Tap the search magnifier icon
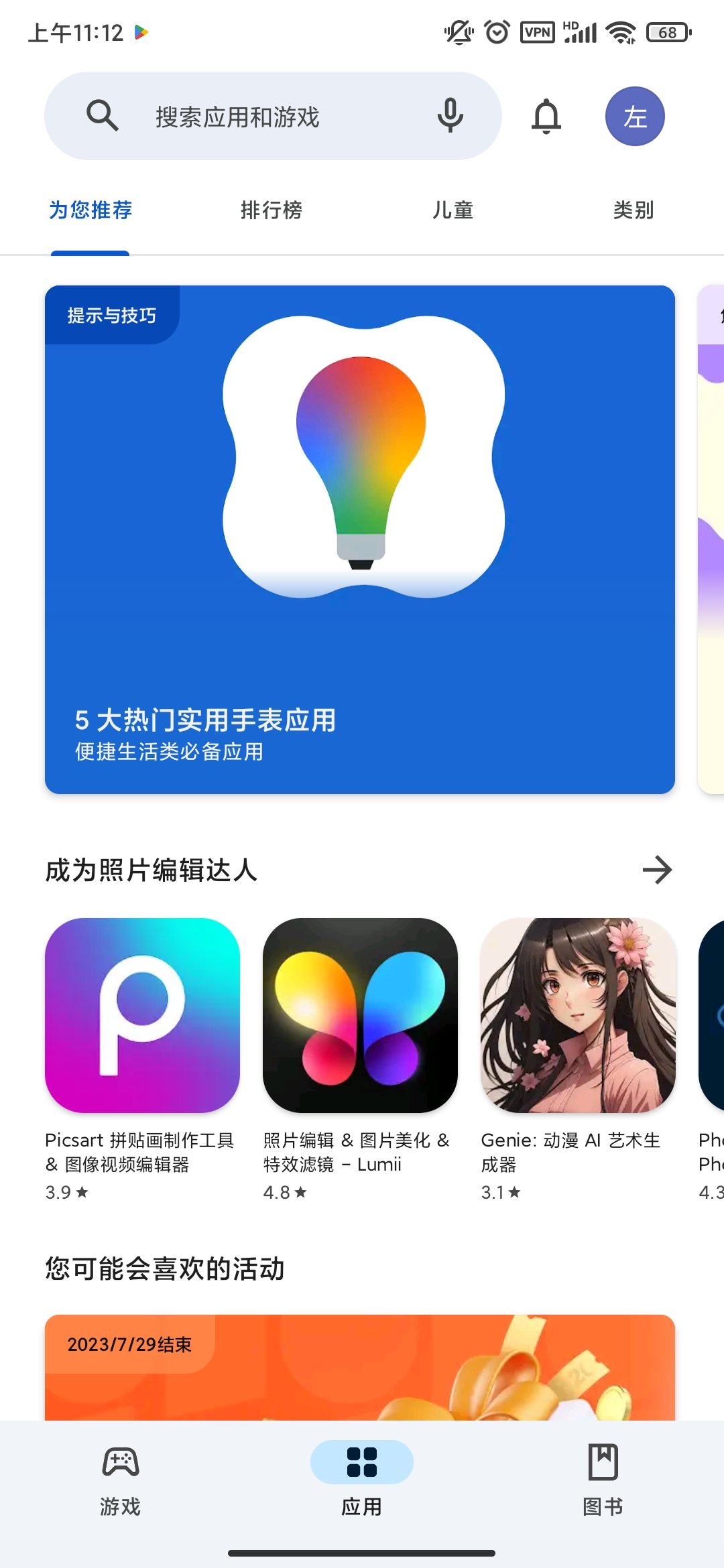This screenshot has width=724, height=1568. [102, 115]
